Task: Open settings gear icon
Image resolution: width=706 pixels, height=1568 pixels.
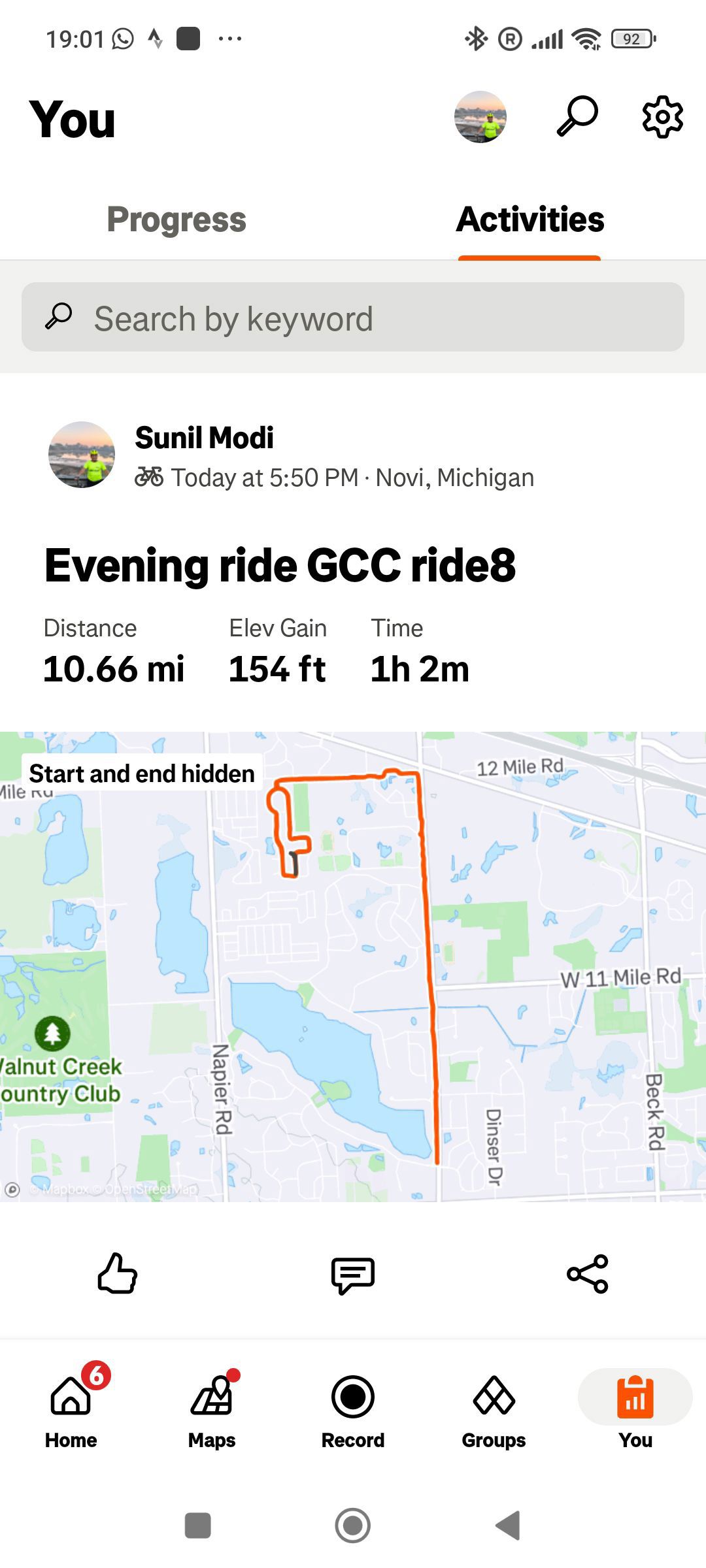Action: tap(663, 117)
